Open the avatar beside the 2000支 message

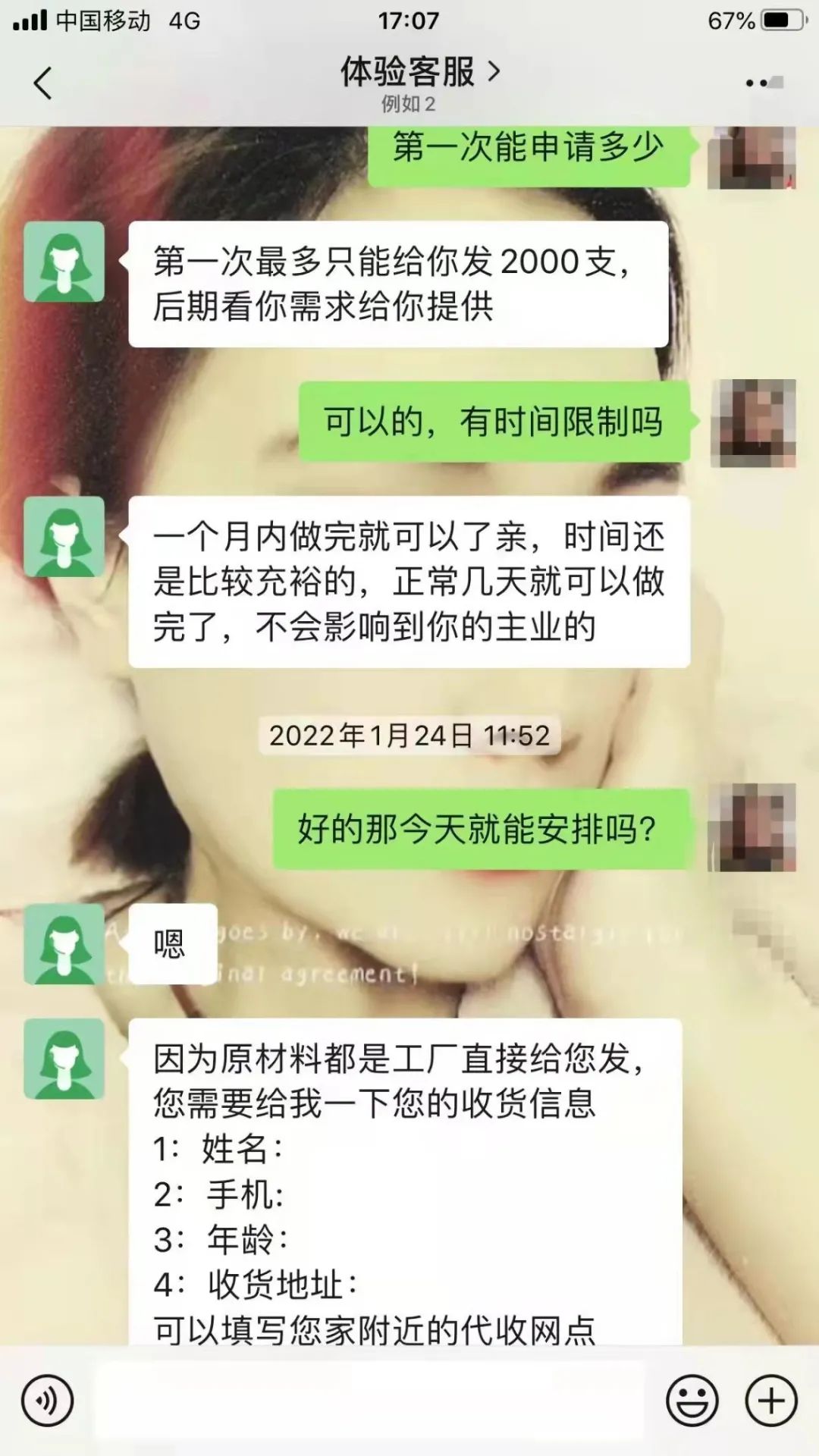pyautogui.click(x=64, y=262)
